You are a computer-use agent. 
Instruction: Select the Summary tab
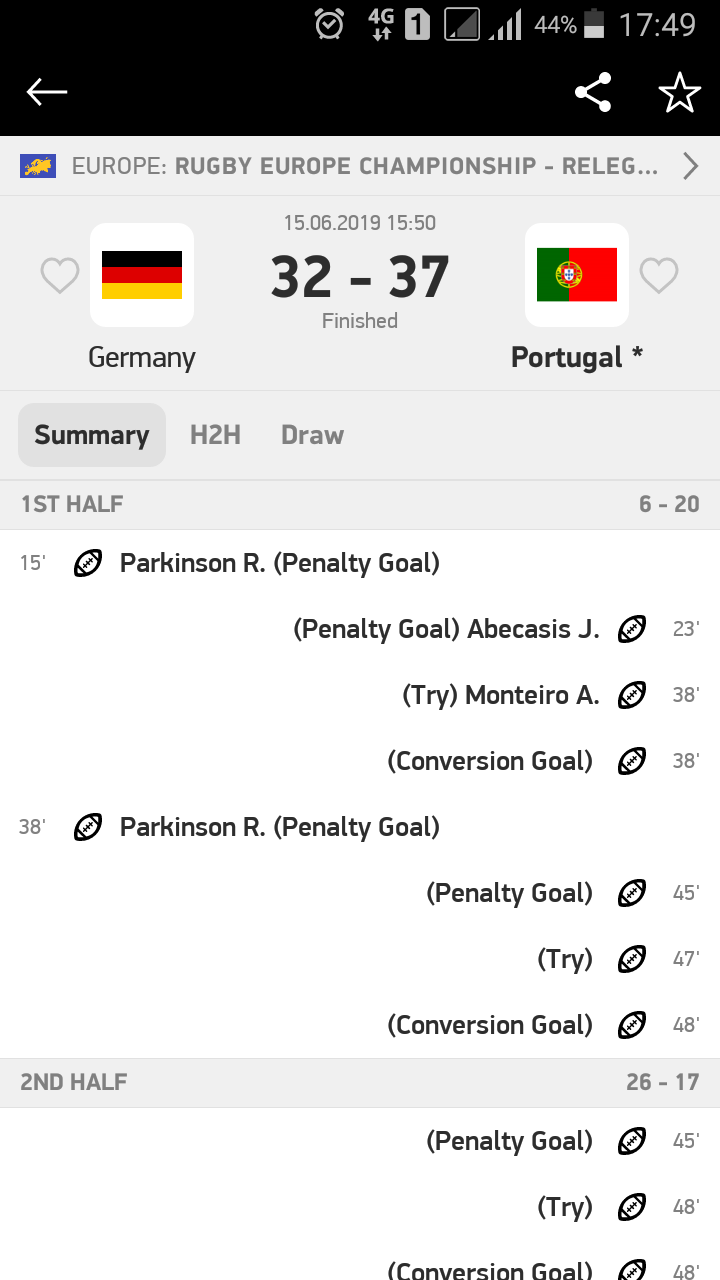(92, 435)
